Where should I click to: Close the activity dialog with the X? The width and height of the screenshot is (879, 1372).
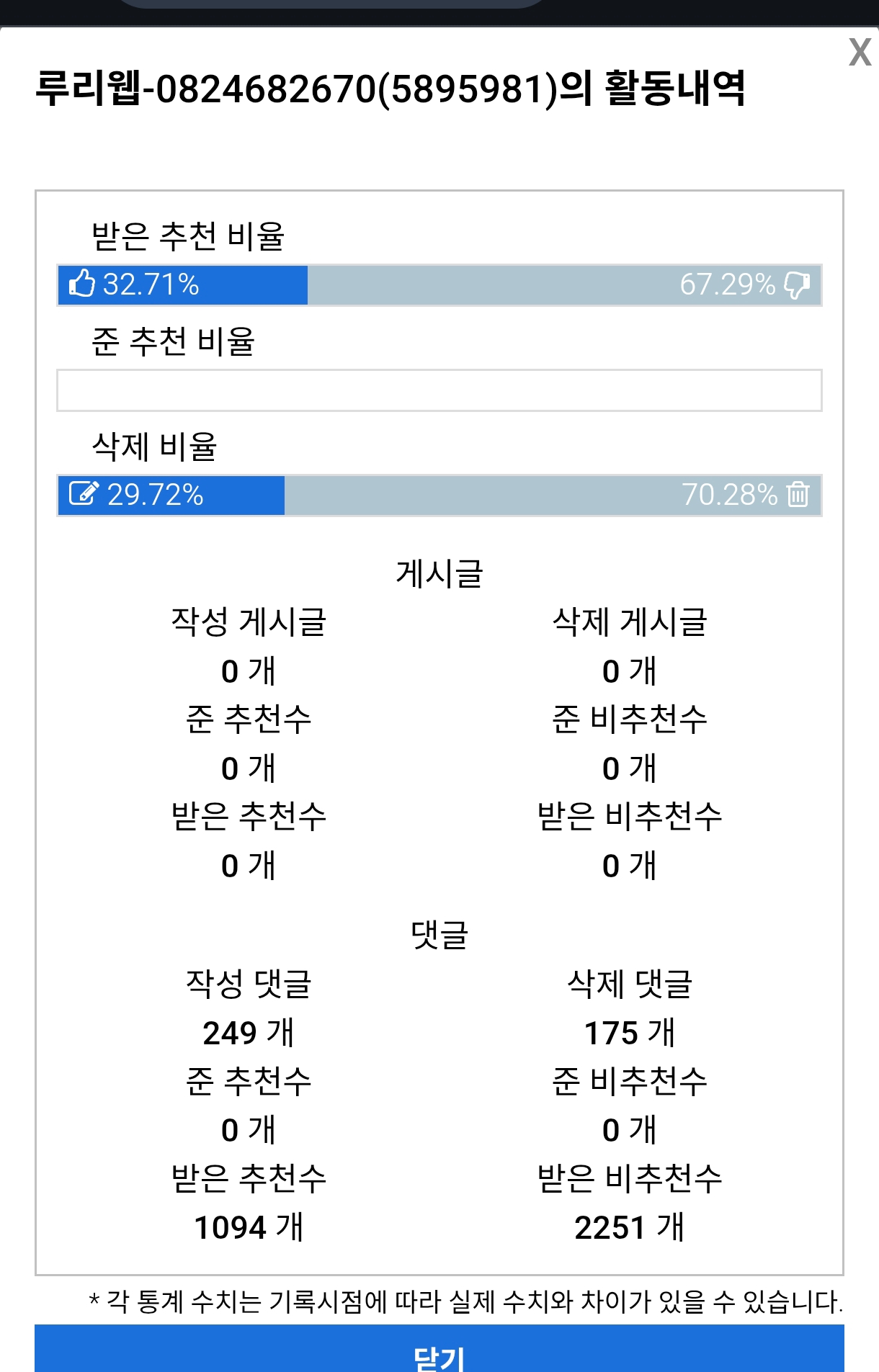860,53
